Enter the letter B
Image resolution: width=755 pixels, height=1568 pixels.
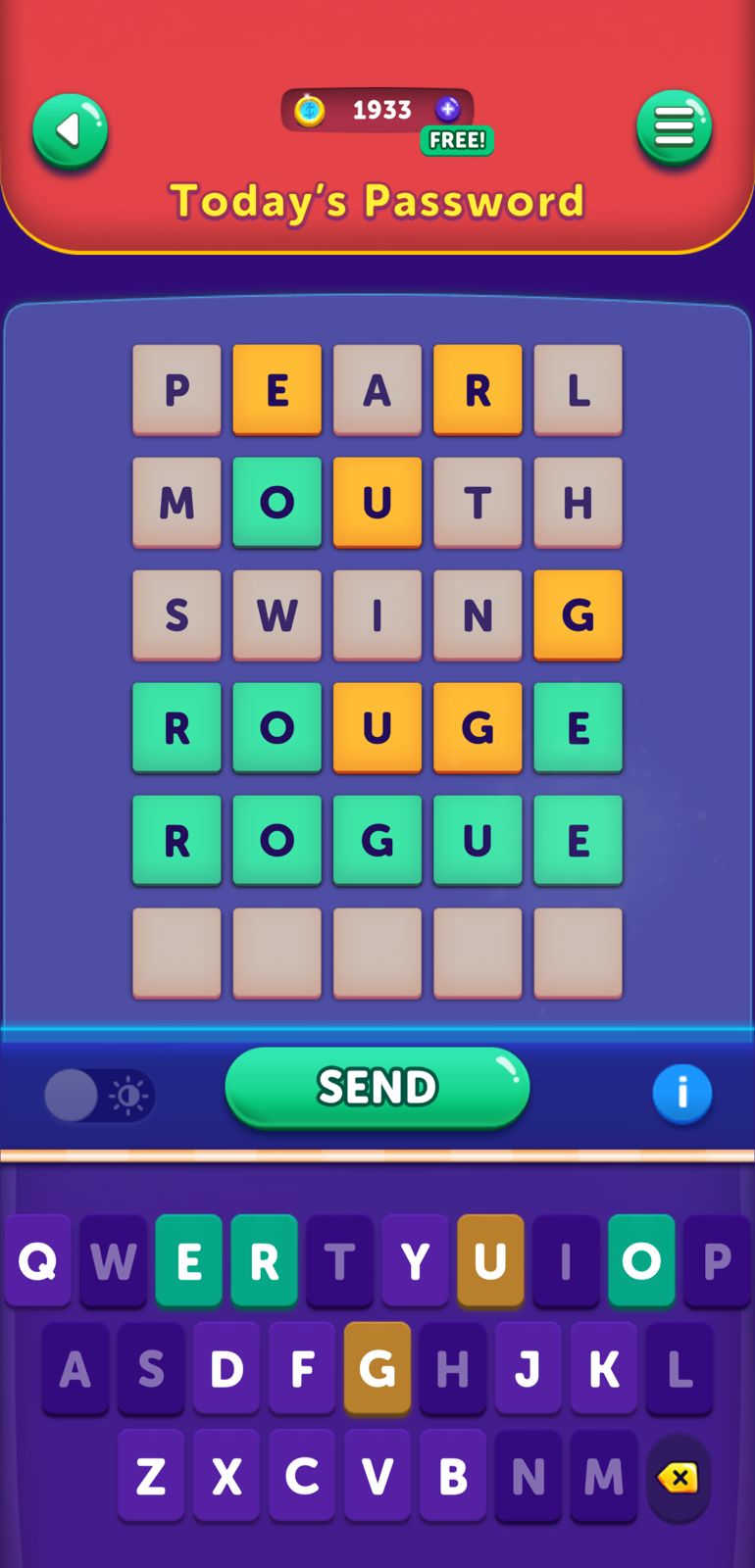pos(453,1476)
